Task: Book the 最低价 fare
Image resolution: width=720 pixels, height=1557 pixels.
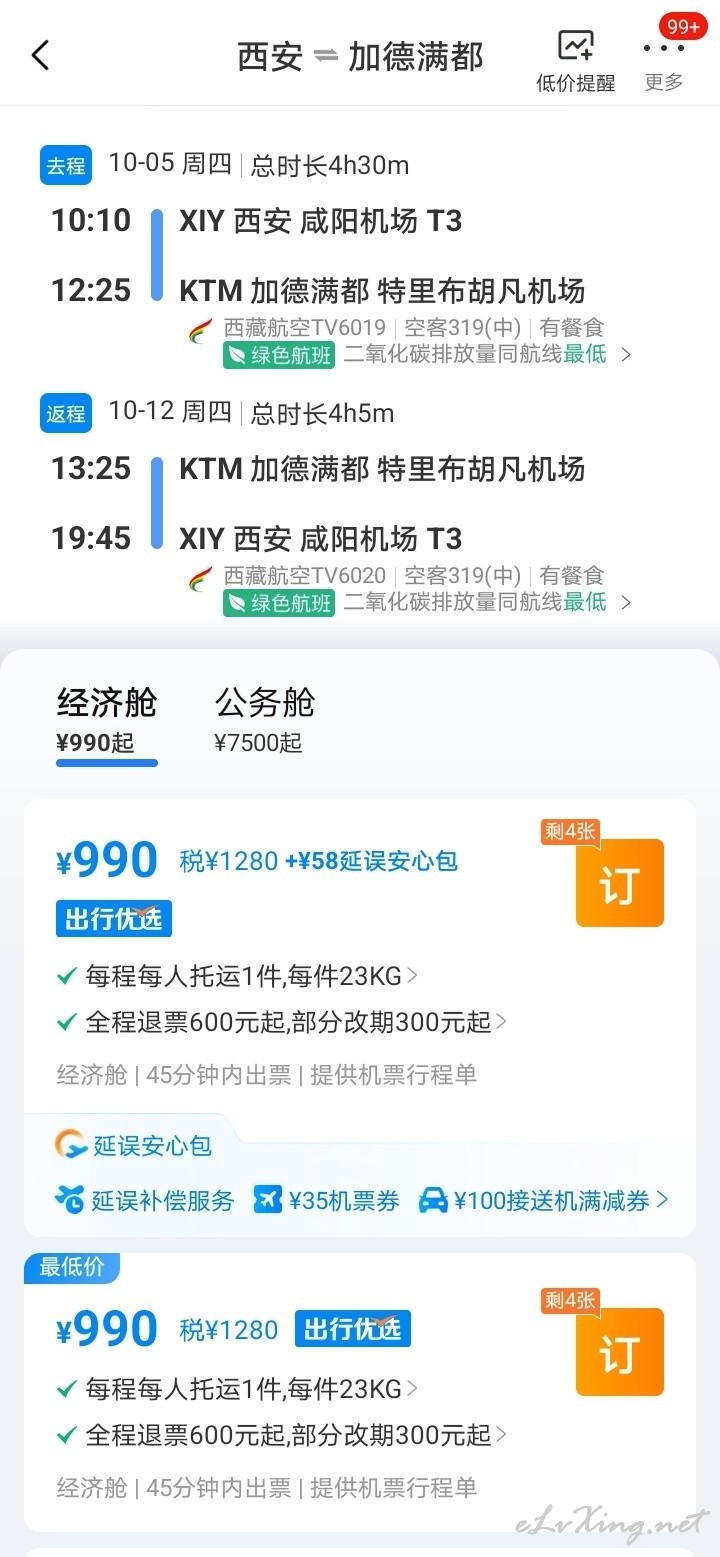Action: (619, 1351)
